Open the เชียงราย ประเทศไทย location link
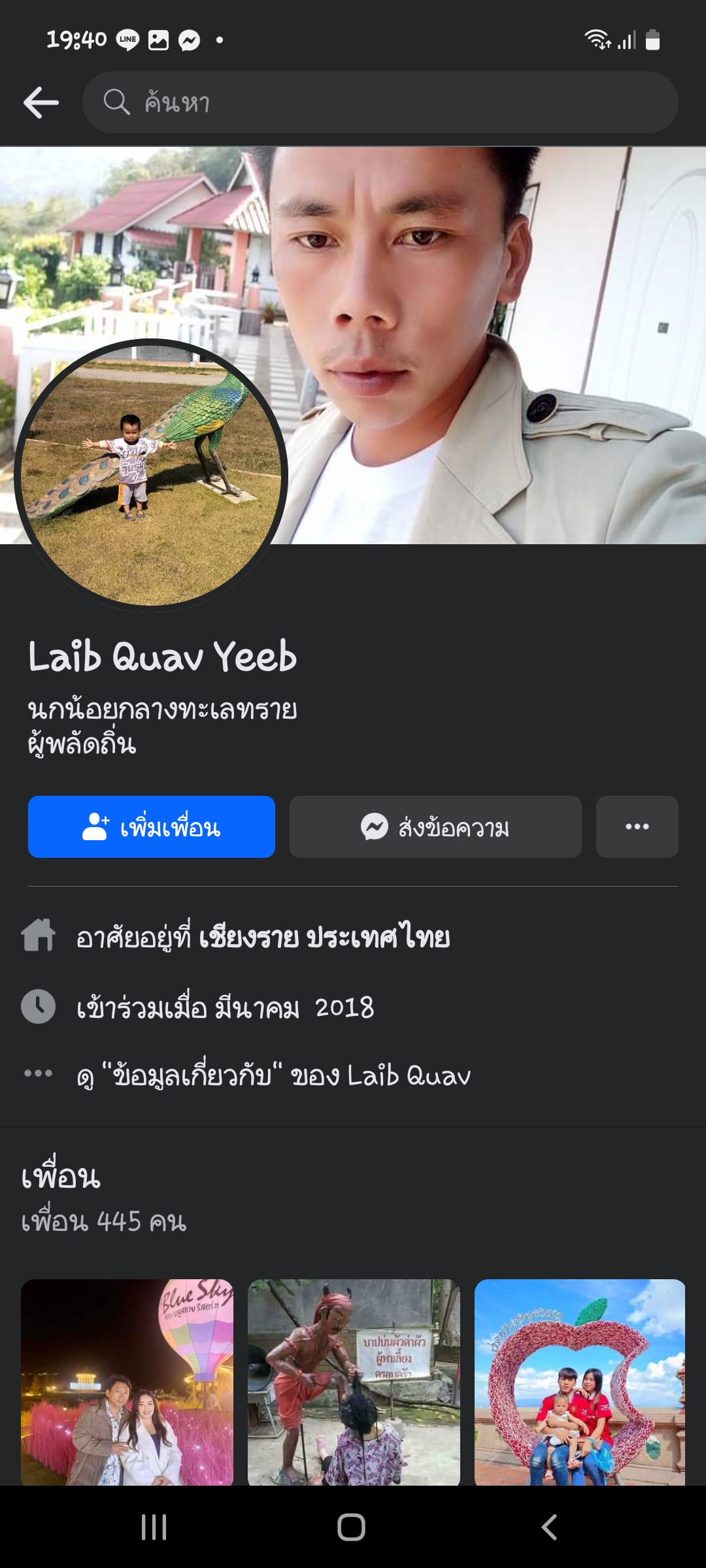 click(x=325, y=938)
